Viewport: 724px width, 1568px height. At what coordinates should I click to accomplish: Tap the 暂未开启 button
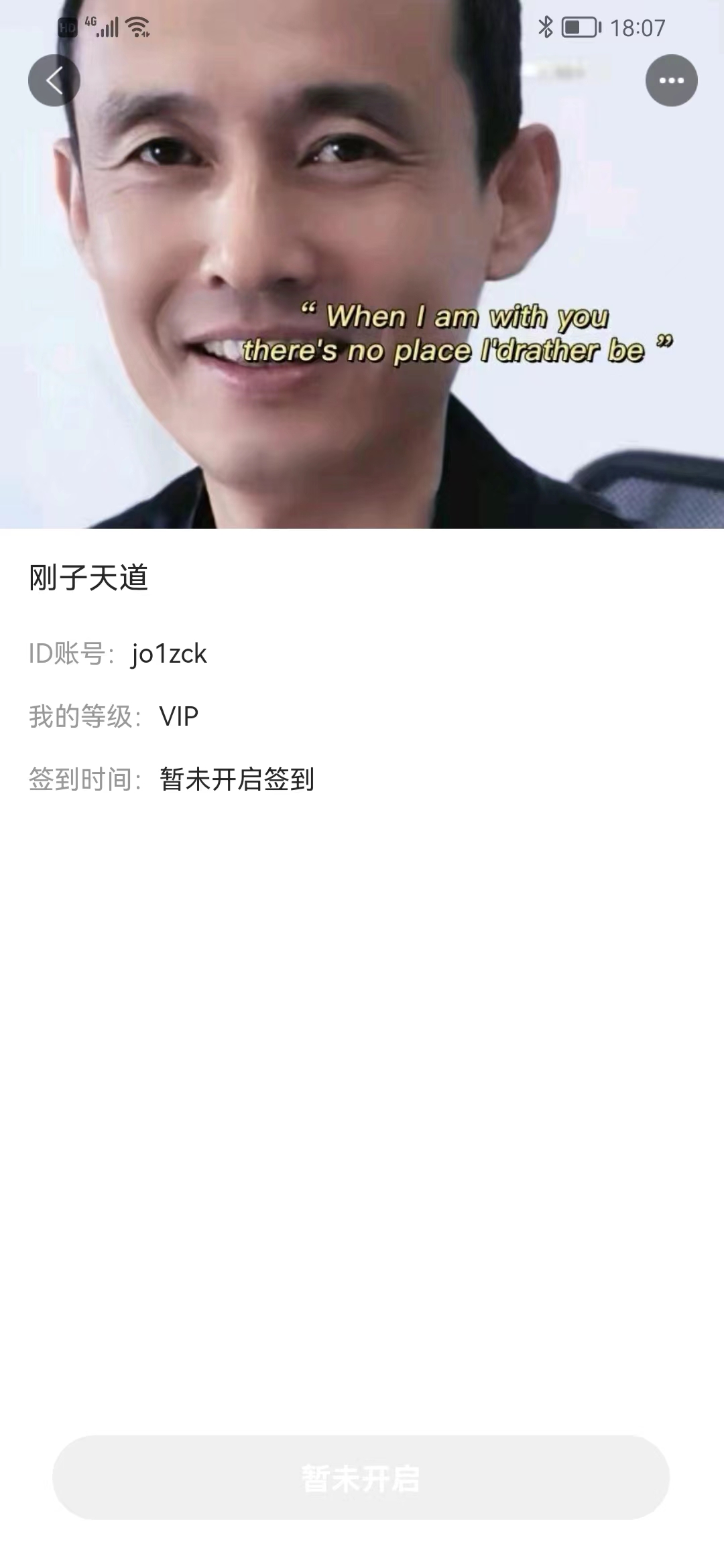click(361, 1478)
